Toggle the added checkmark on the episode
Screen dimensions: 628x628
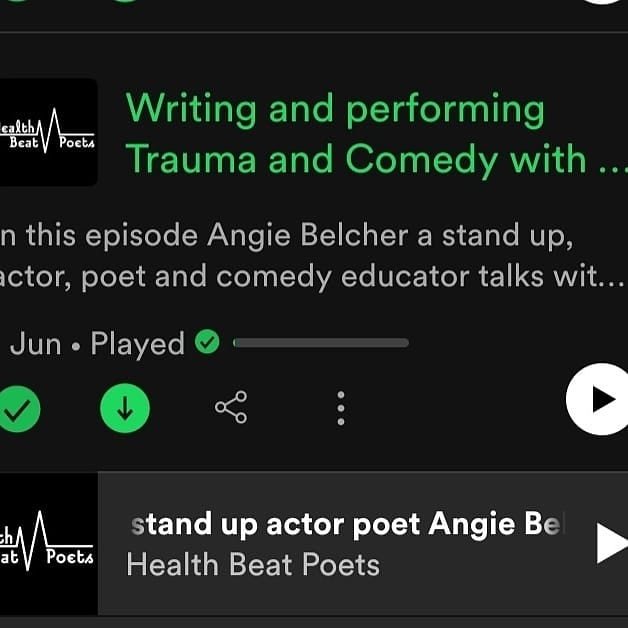pyautogui.click(x=18, y=408)
